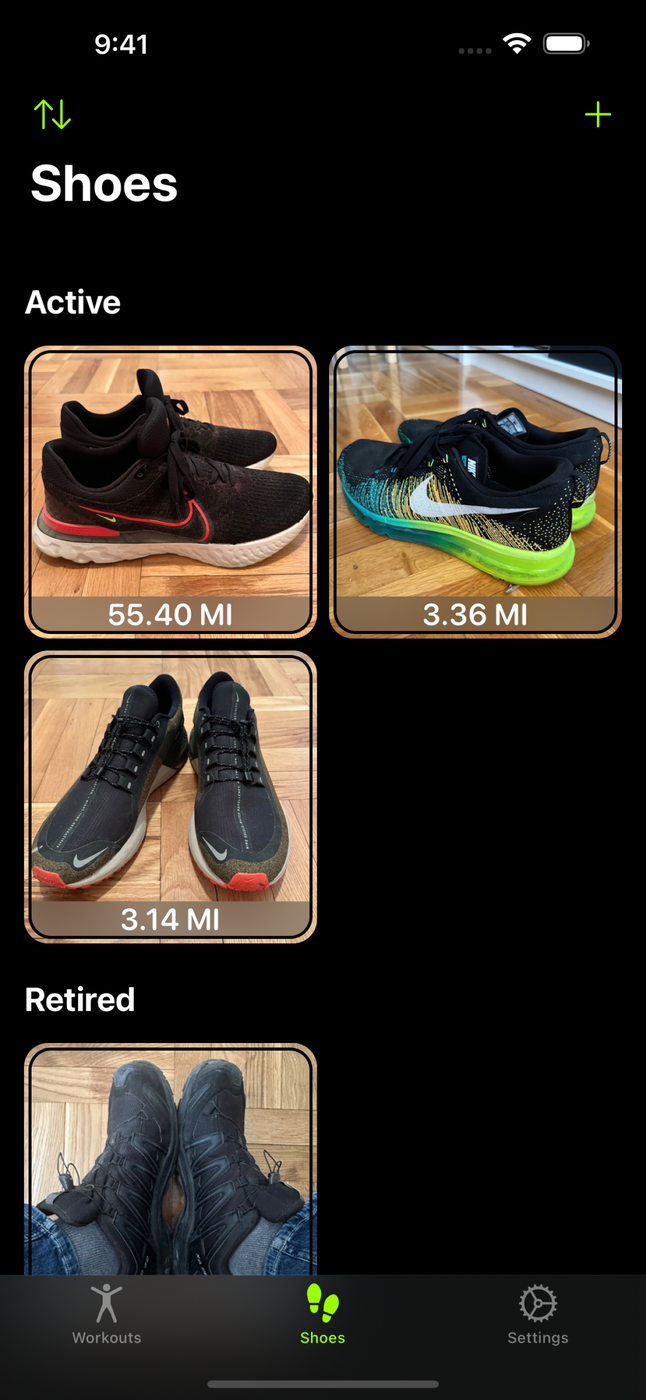
Task: Open the retired shoe card
Action: tap(170, 1160)
